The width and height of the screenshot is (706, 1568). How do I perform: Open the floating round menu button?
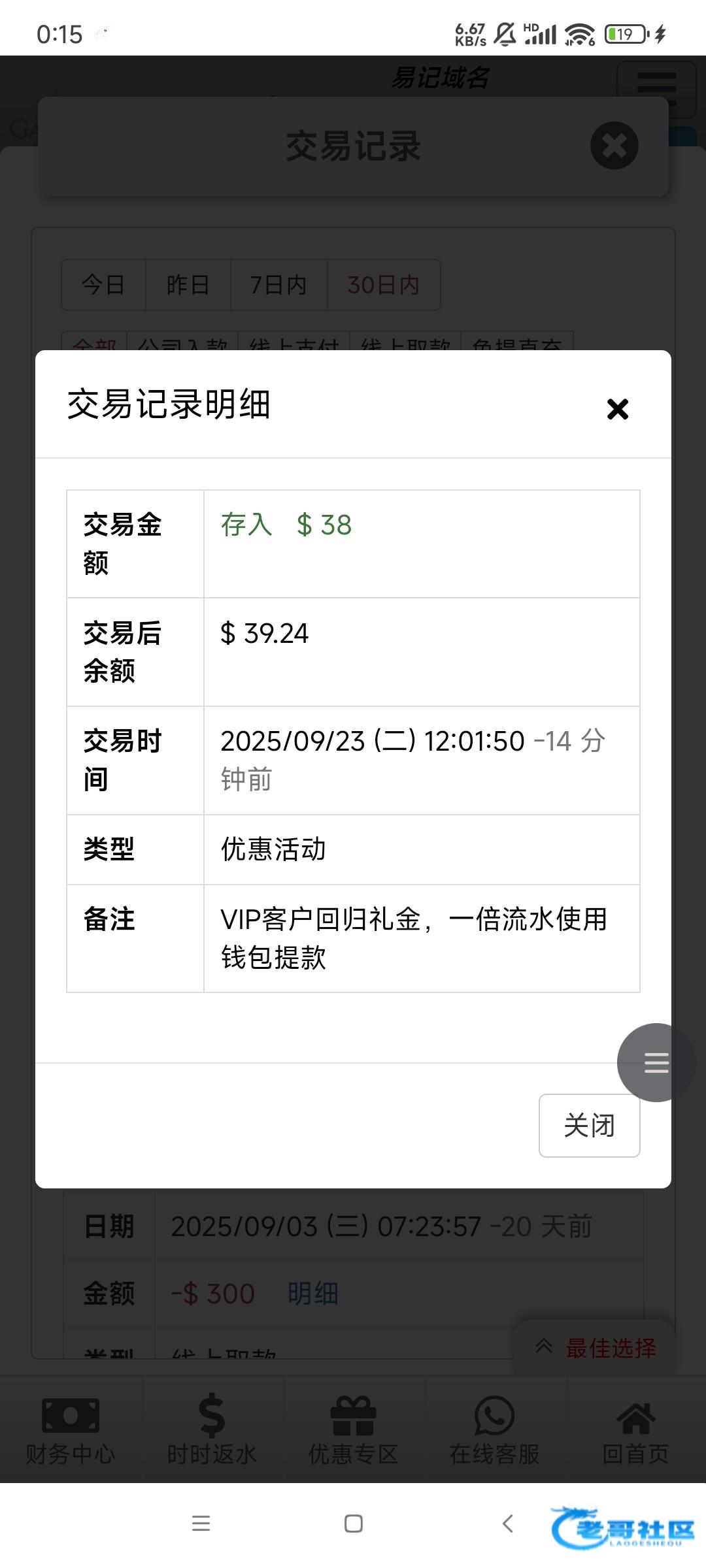(656, 1062)
